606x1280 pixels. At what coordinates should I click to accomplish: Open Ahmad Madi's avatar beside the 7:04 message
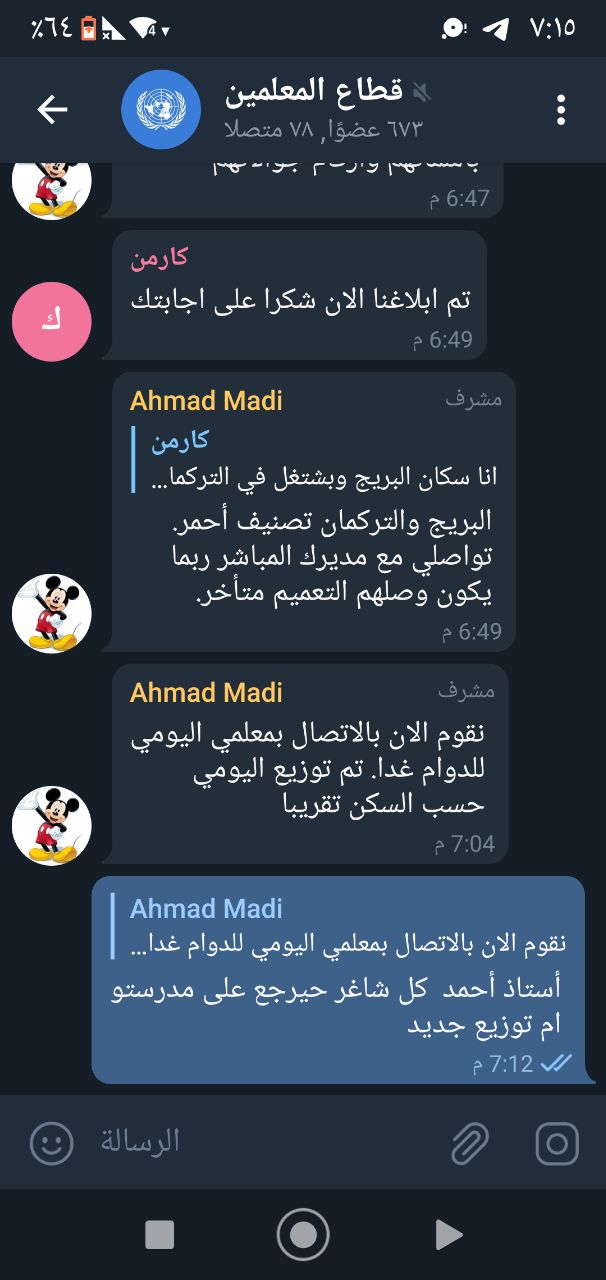click(x=51, y=825)
